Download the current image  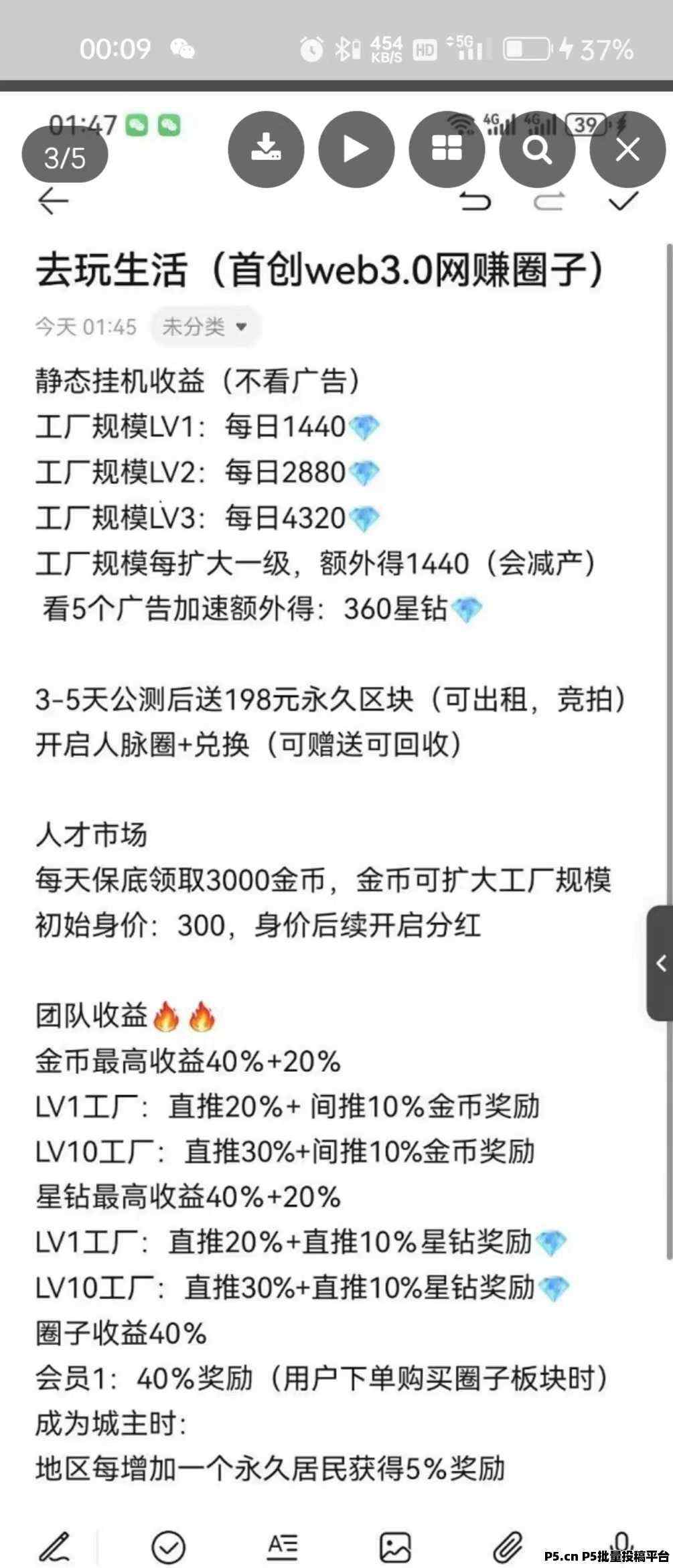tap(266, 150)
